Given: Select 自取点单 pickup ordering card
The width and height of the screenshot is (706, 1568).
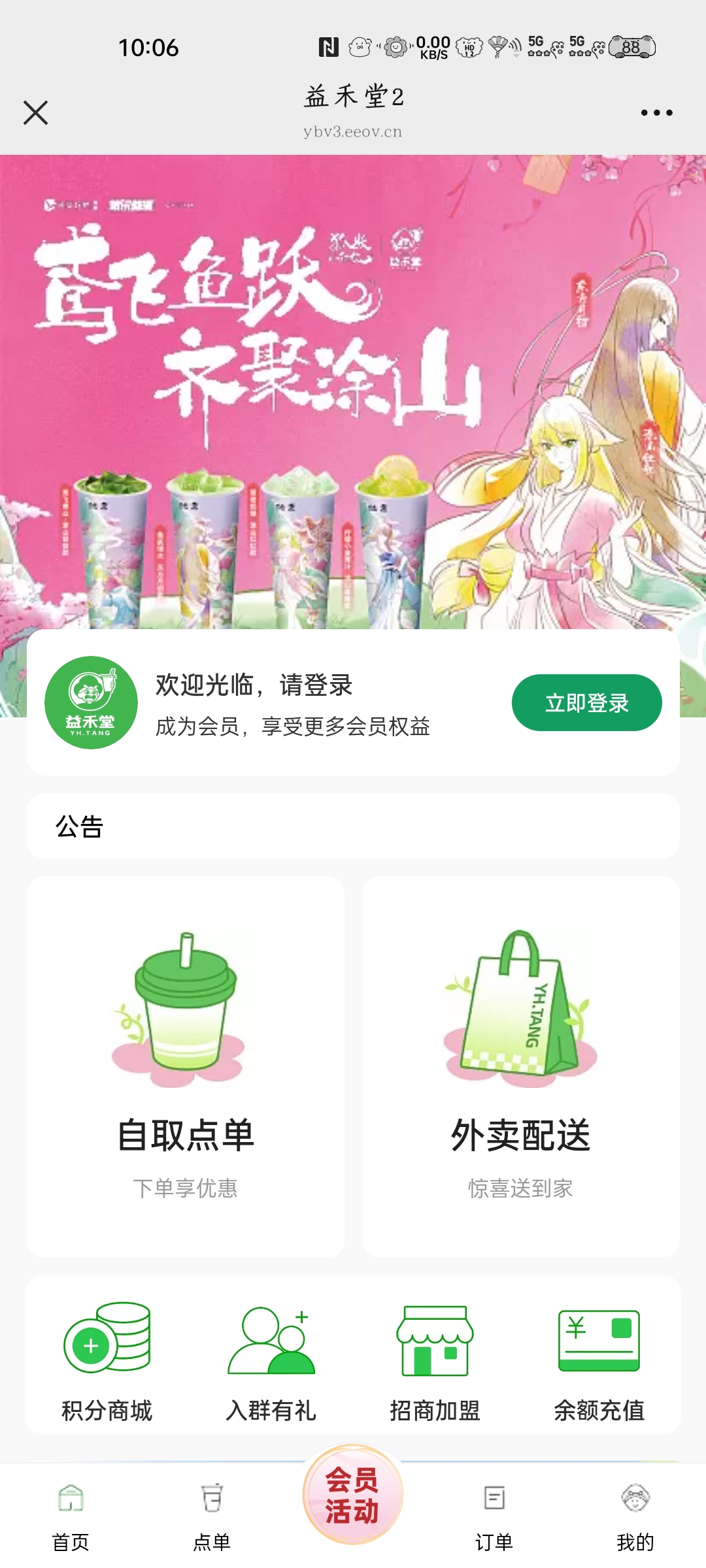Looking at the screenshot, I should click(x=186, y=1066).
